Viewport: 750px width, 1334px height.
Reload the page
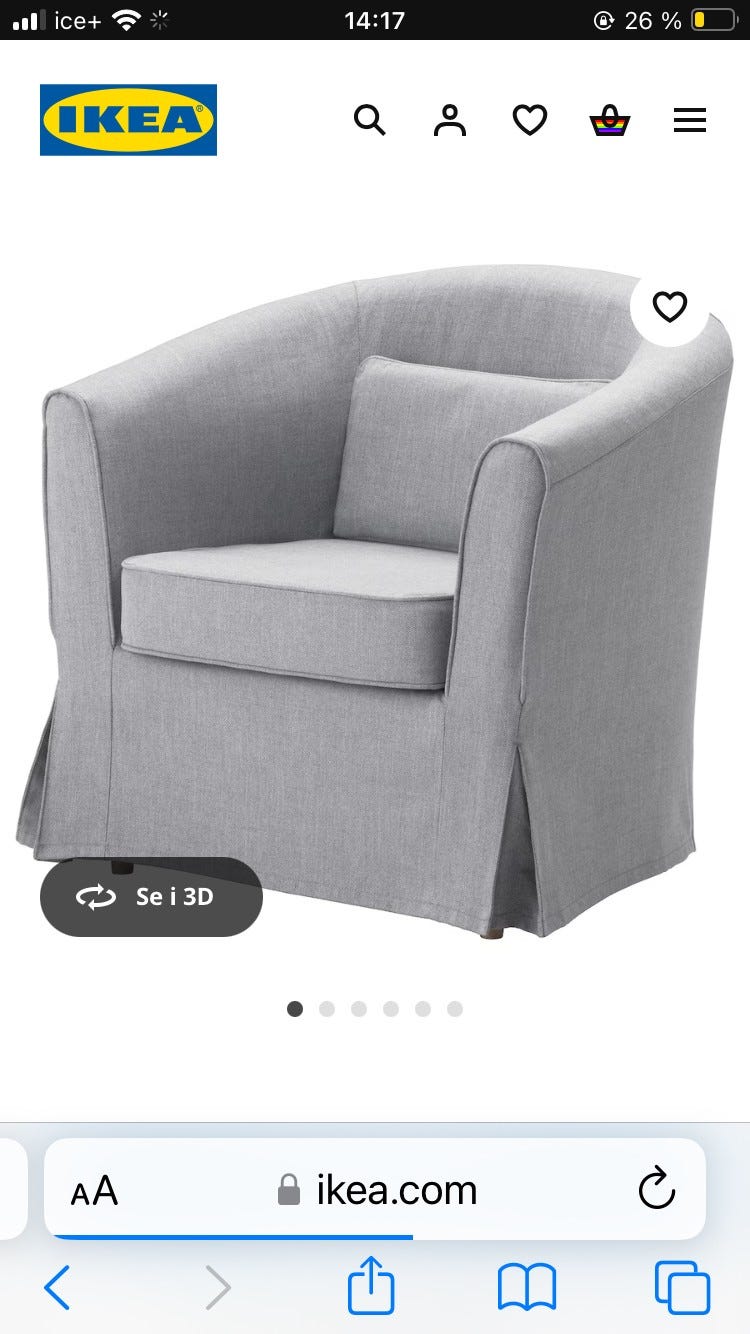click(657, 1190)
